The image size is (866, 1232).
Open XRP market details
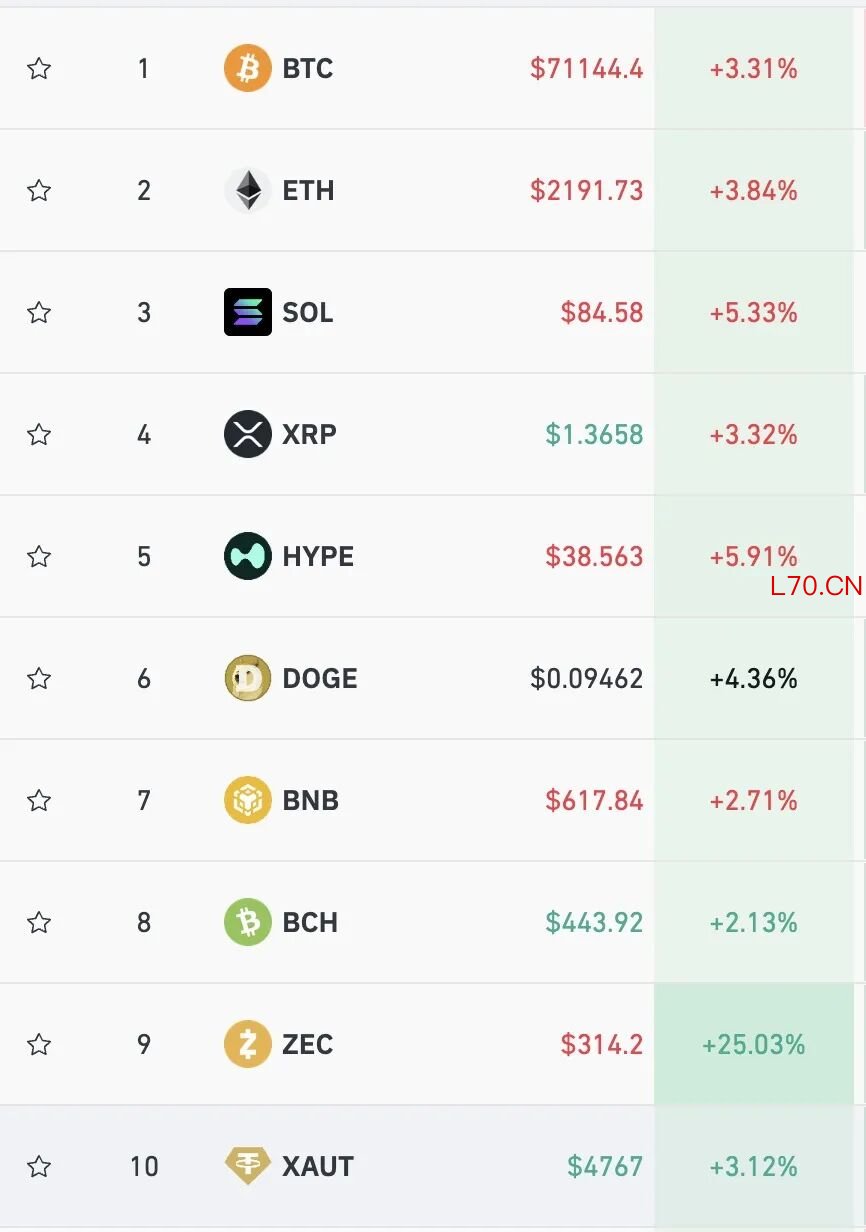[x=309, y=435]
